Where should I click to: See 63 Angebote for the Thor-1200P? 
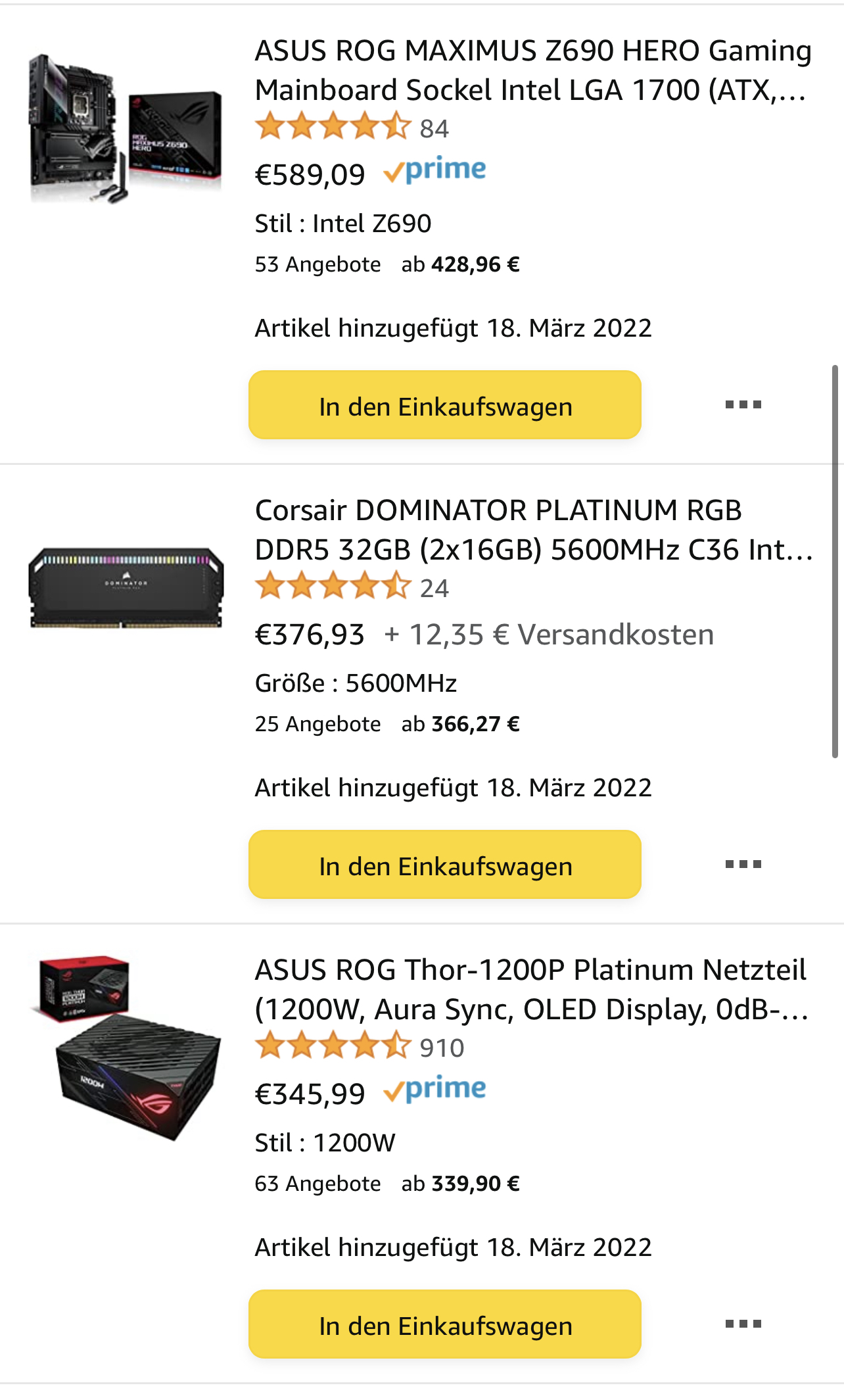pos(387,1184)
